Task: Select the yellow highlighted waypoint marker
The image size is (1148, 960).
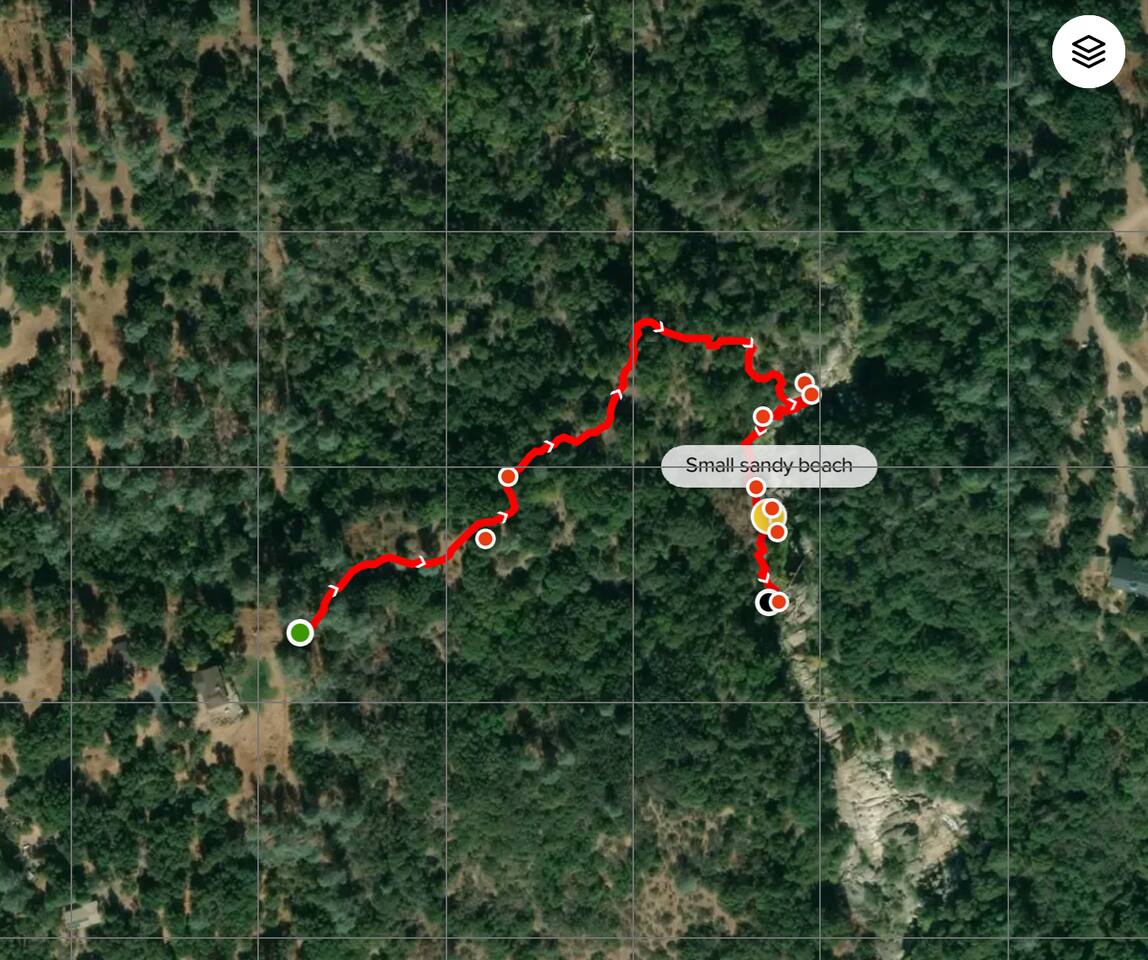Action: click(x=764, y=518)
